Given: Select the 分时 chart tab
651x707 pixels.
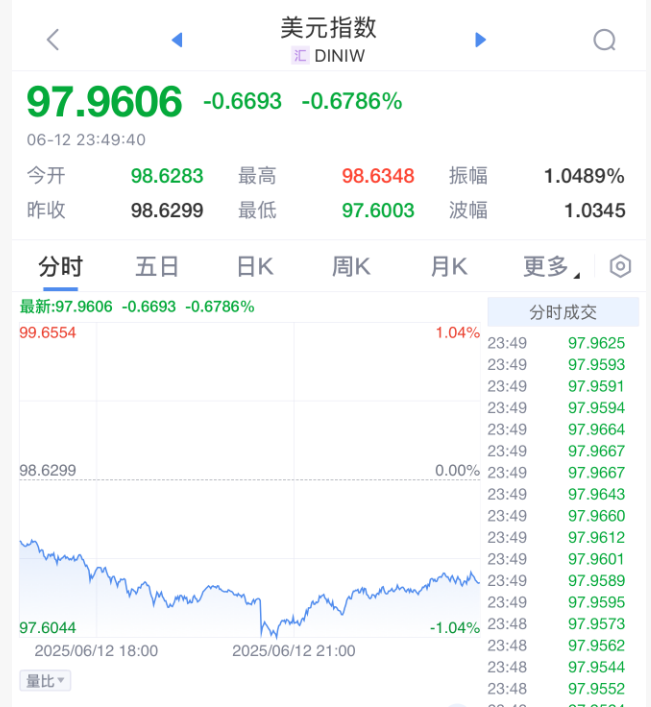Looking at the screenshot, I should click(x=60, y=267).
